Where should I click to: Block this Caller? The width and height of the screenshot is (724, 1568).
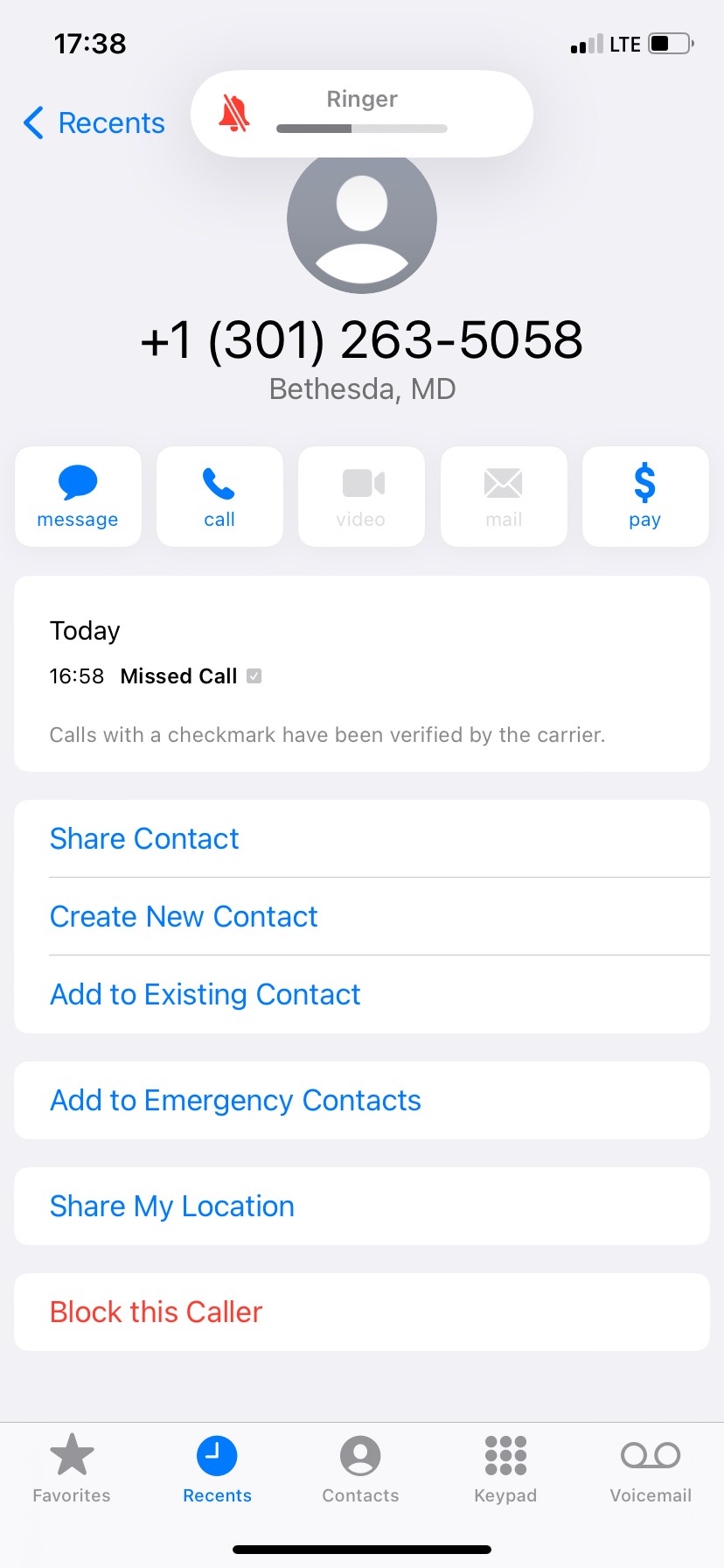pos(157,1312)
